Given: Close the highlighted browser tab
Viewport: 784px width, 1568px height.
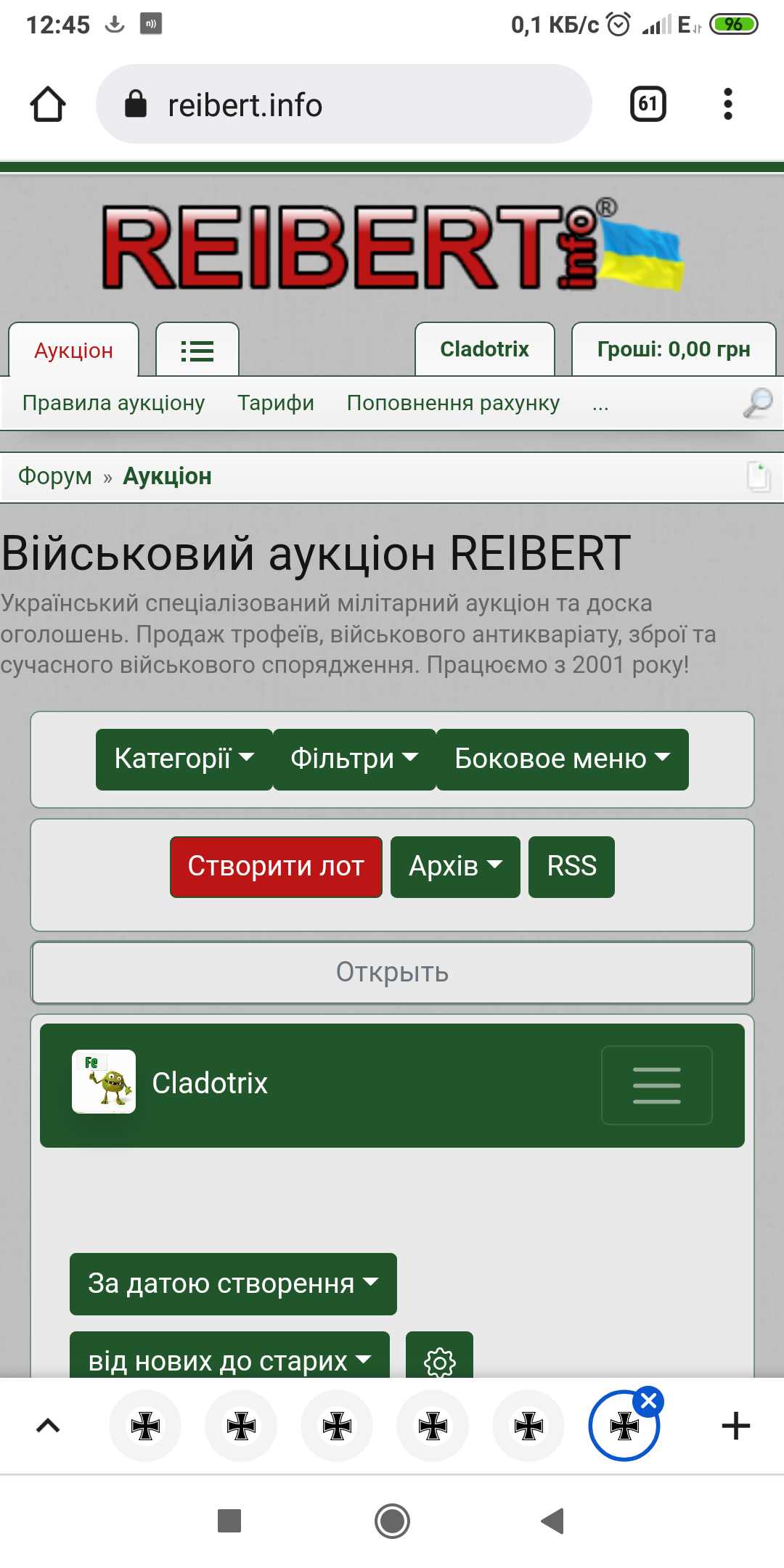Looking at the screenshot, I should click(x=649, y=1401).
